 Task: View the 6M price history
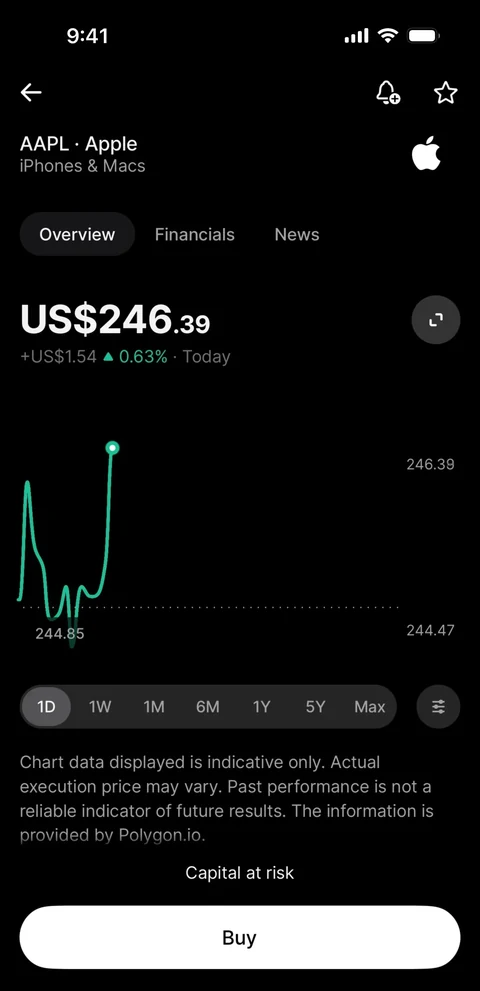pyautogui.click(x=207, y=707)
